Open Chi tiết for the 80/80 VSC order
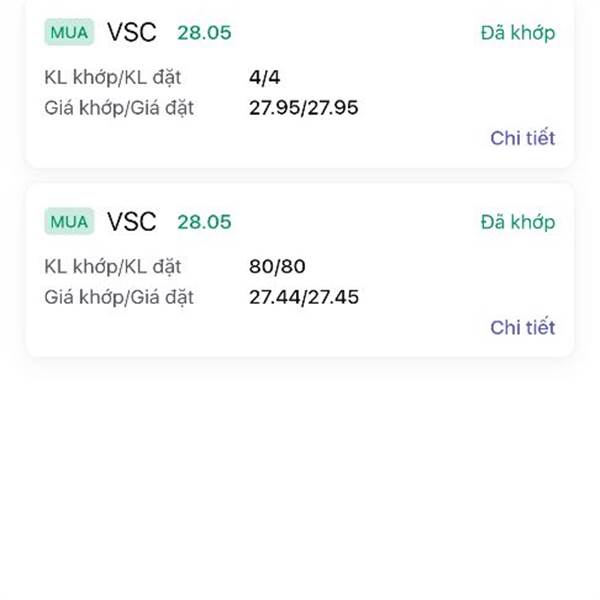Image resolution: width=600 pixels, height=600 pixels. [x=522, y=327]
